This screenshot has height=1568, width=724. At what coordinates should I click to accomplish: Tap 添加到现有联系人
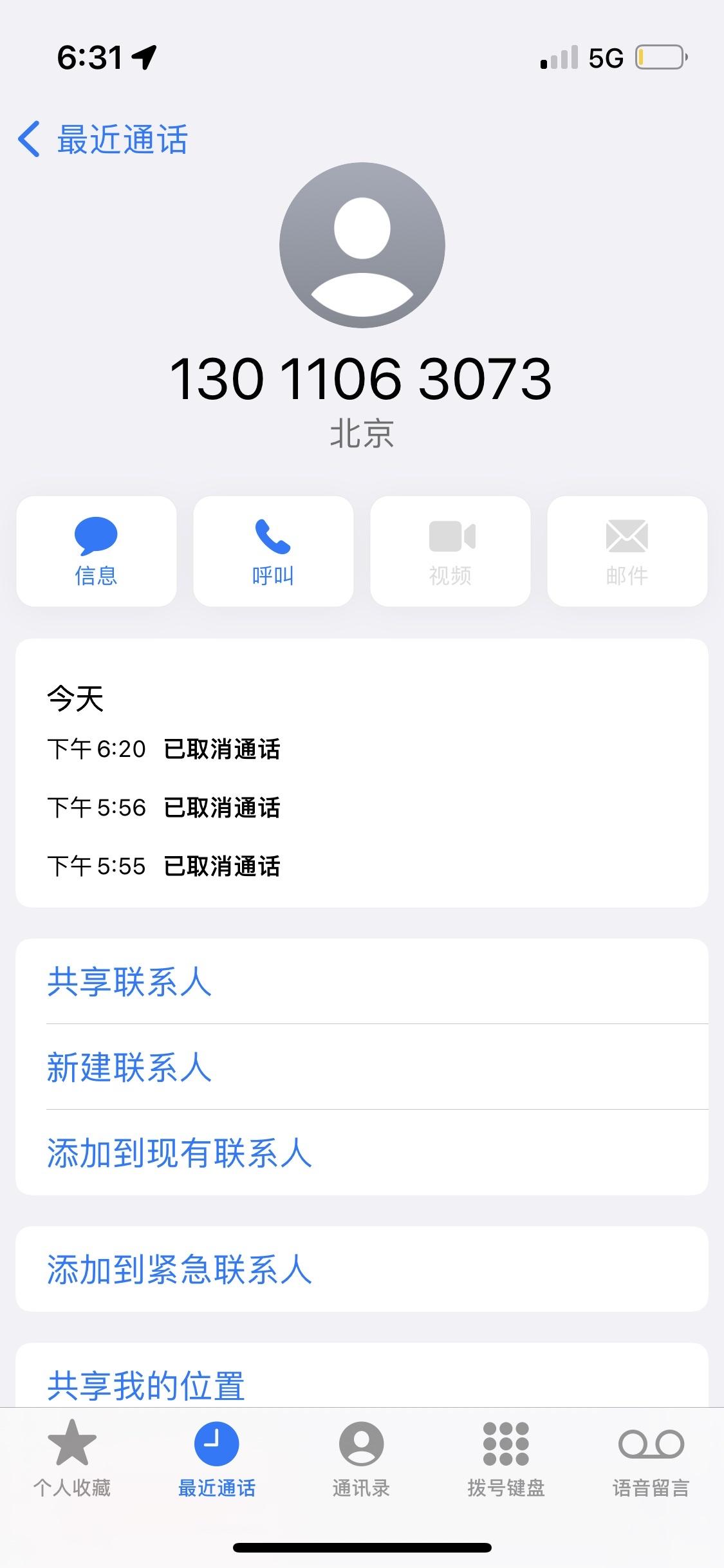pos(179,1152)
